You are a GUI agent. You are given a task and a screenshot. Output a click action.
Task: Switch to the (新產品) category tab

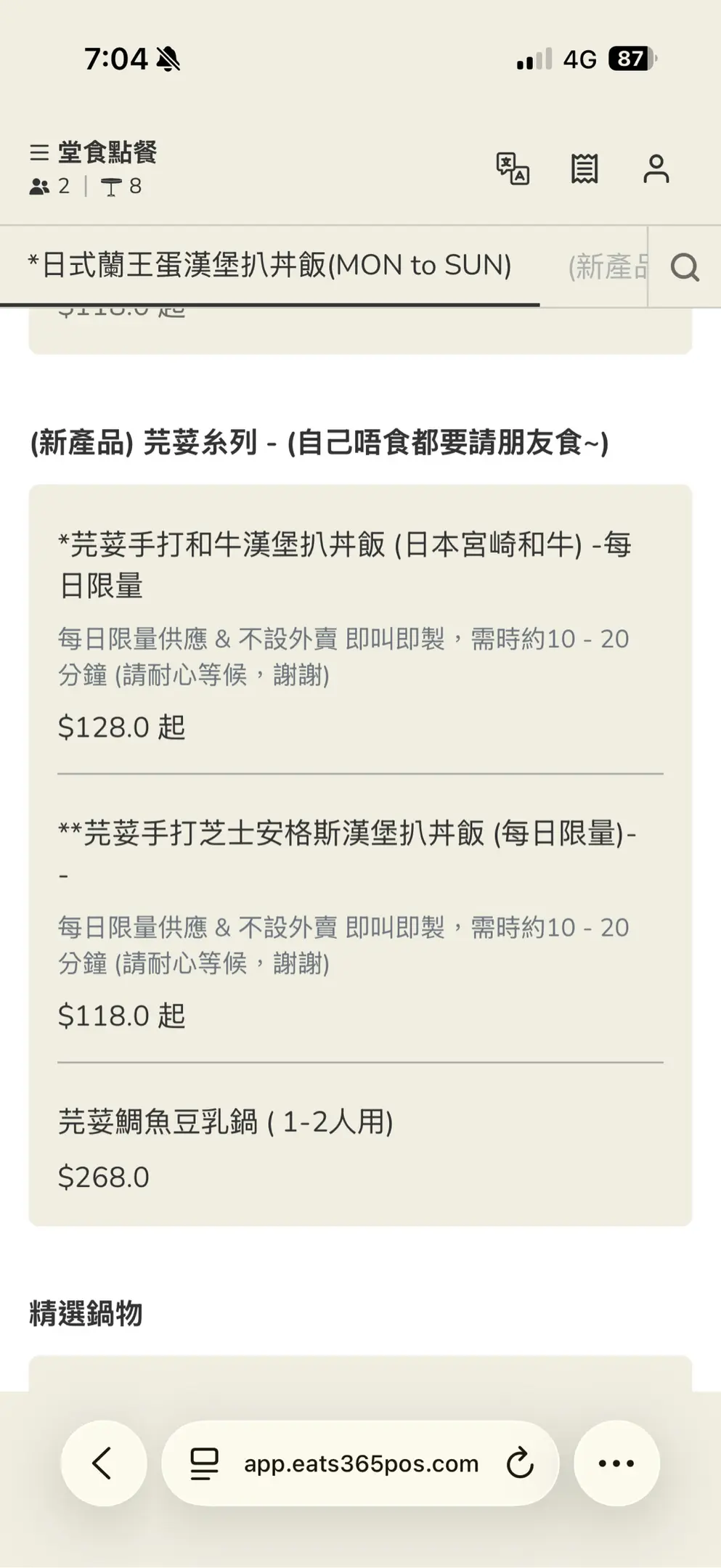point(608,267)
